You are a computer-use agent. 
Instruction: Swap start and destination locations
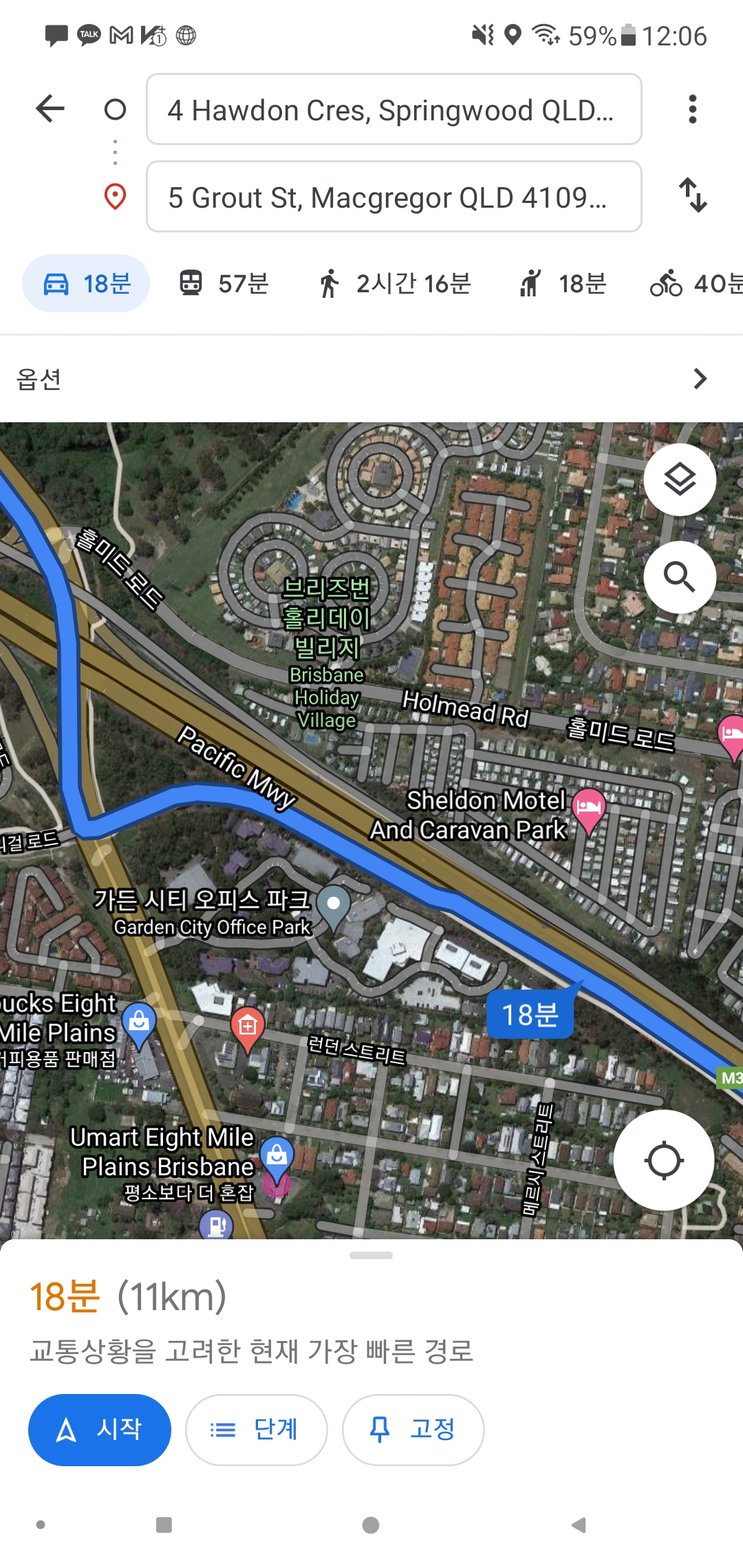[x=692, y=195]
